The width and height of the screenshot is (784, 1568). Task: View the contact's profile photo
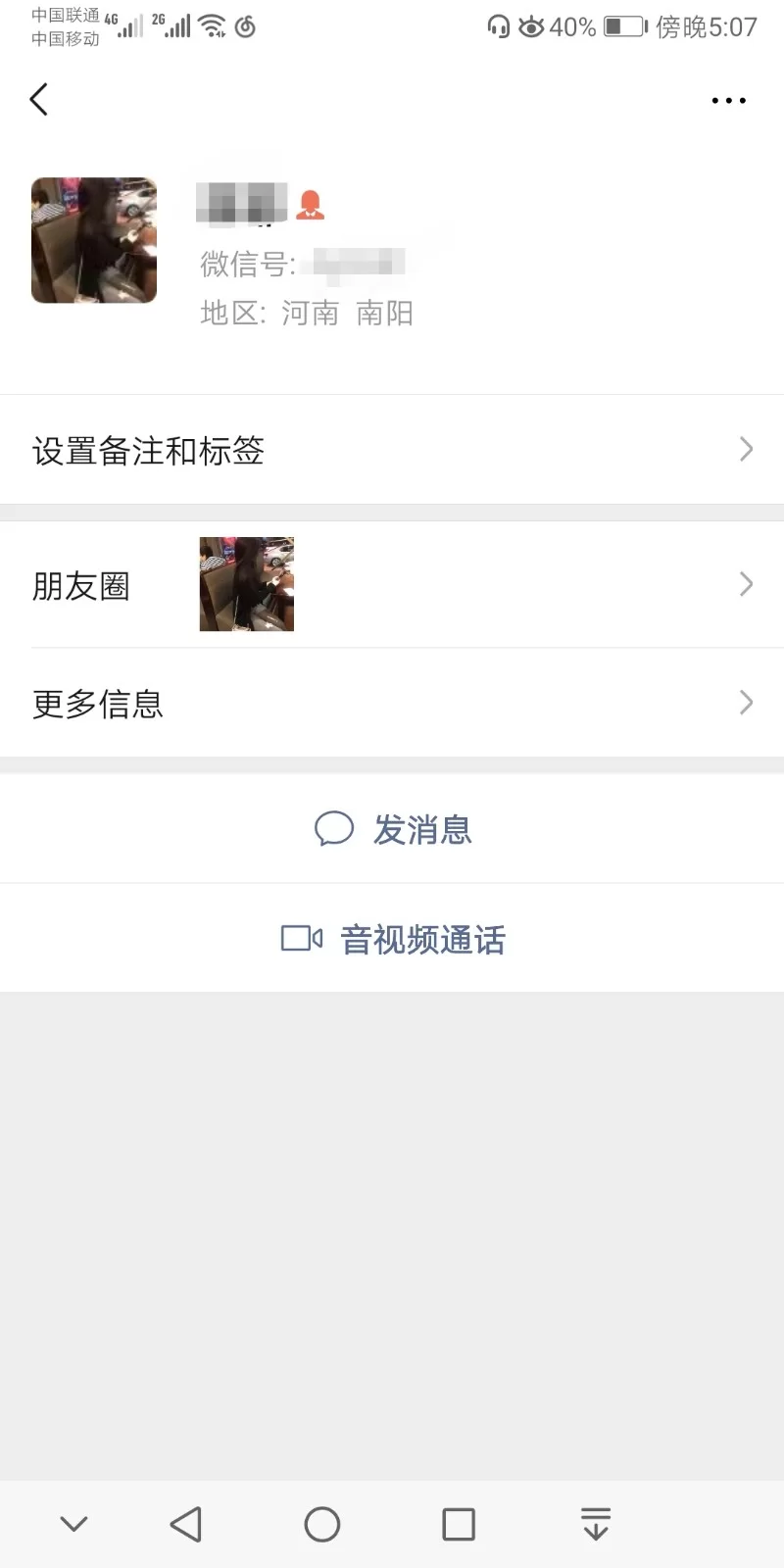tap(94, 240)
